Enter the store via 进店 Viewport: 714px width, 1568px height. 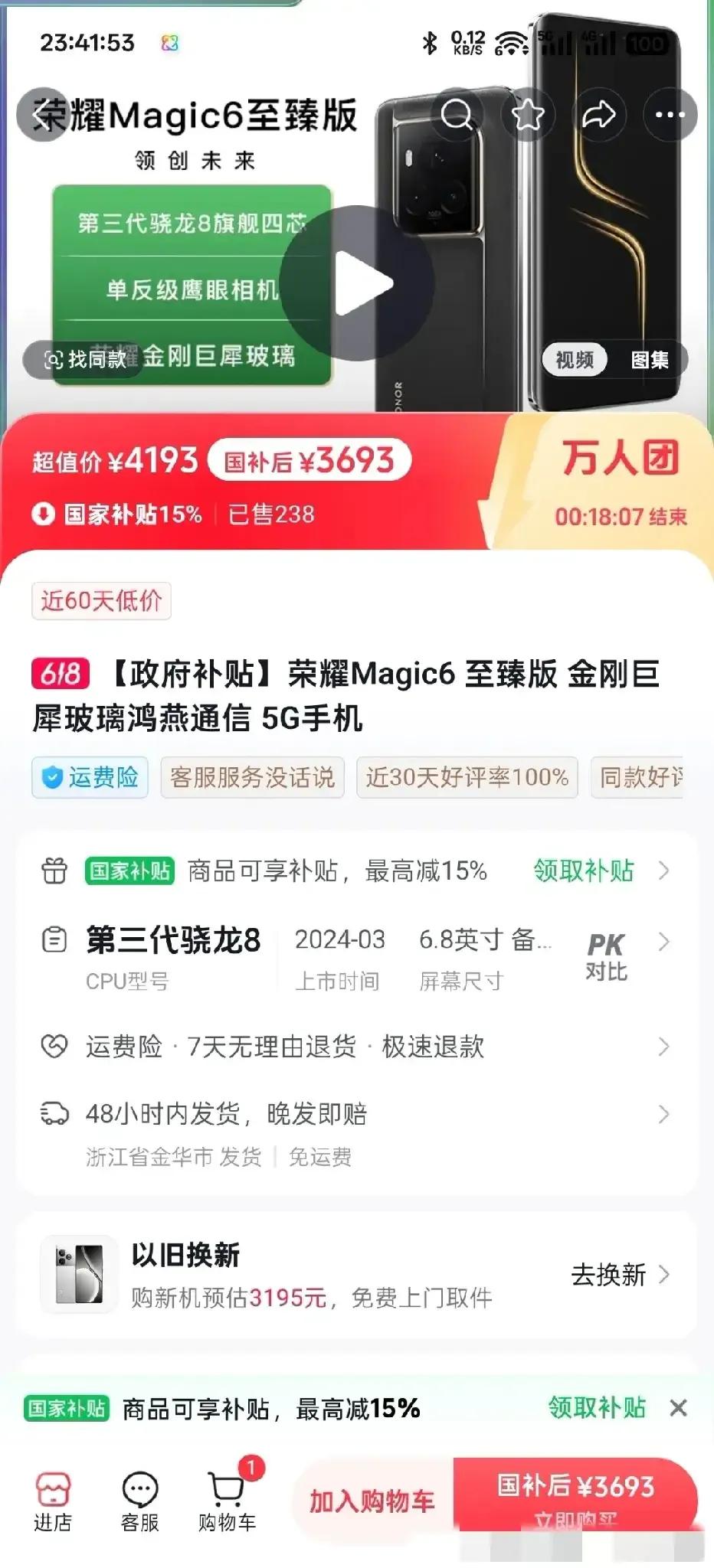[53, 1502]
